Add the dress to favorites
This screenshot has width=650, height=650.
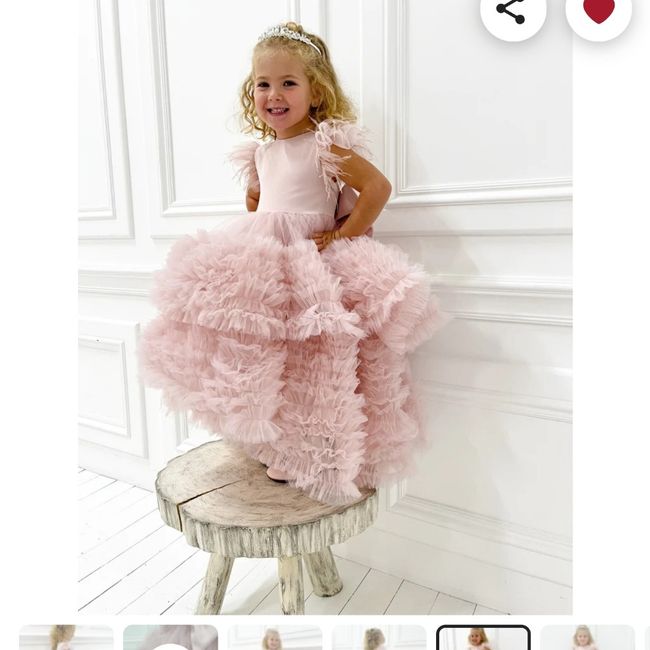coord(598,11)
